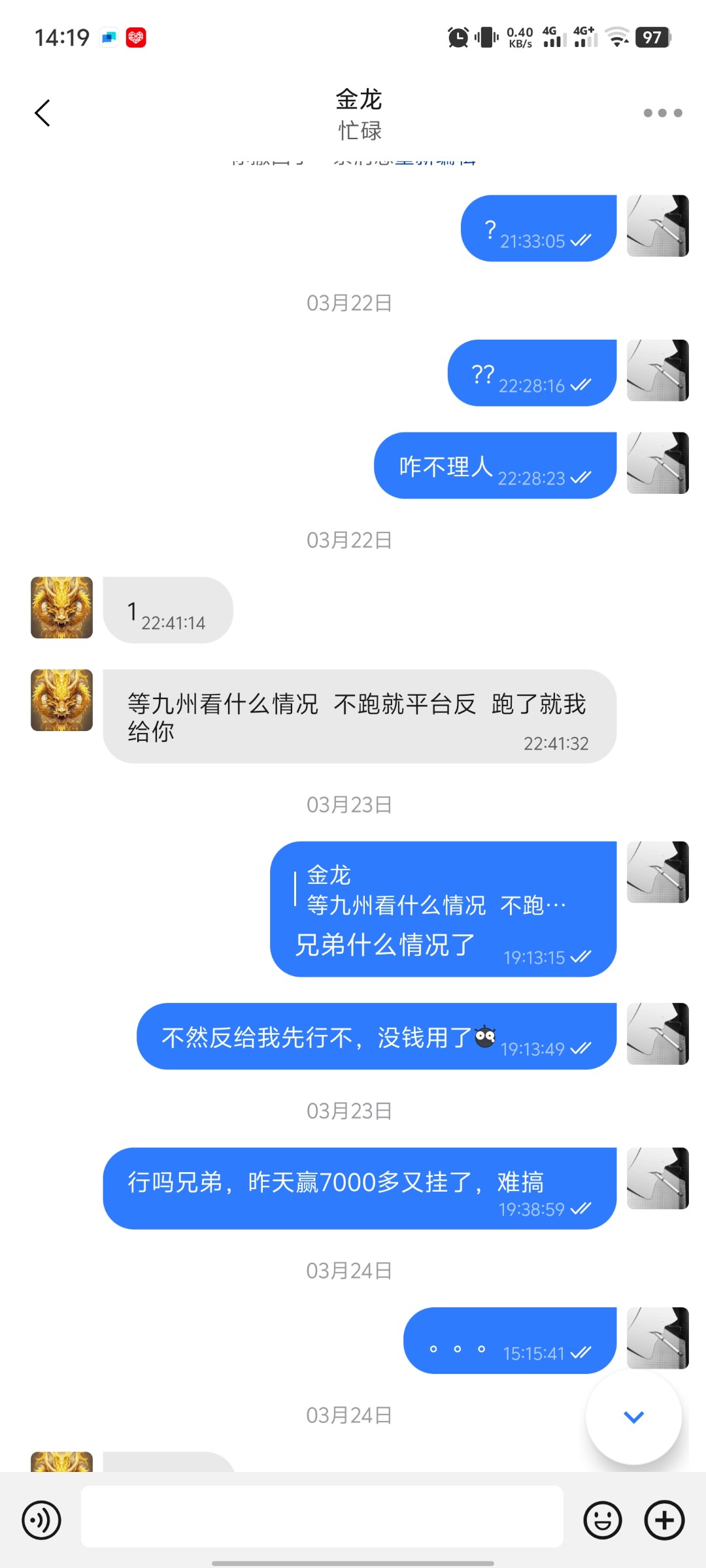Focus the message input field
This screenshot has width=706, height=1568.
pos(322,1516)
